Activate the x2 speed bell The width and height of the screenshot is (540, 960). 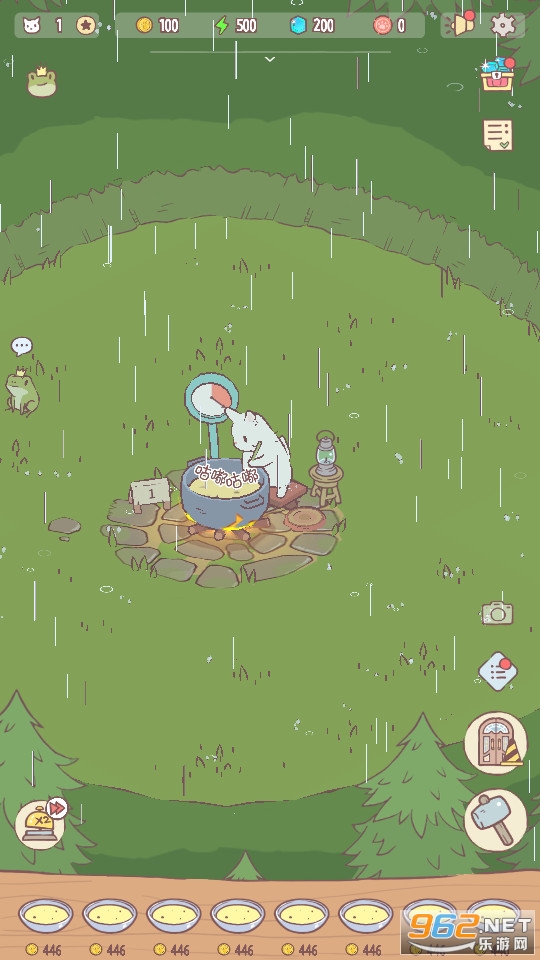click(x=40, y=823)
